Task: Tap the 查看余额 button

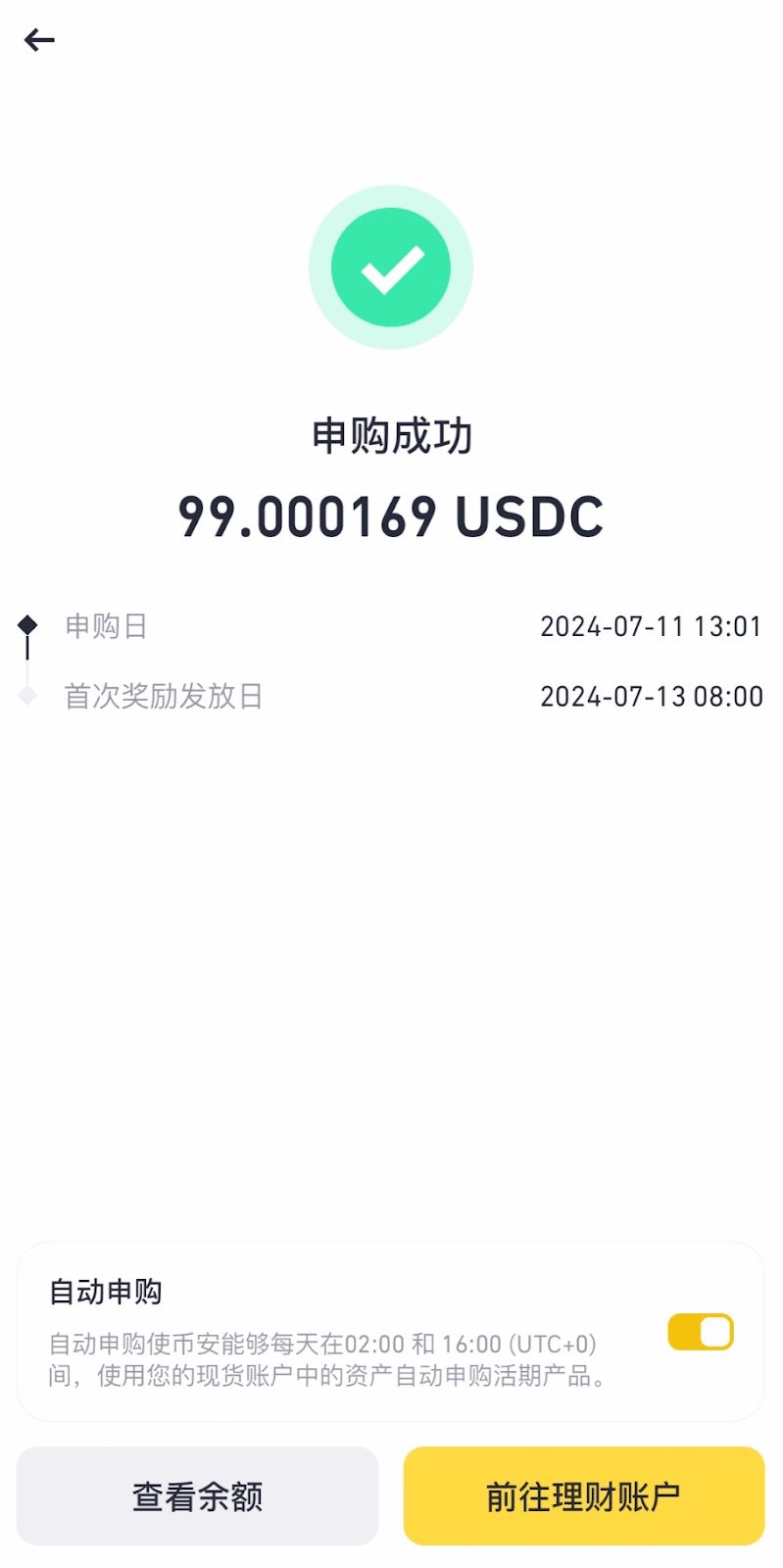Action: pos(197,1496)
